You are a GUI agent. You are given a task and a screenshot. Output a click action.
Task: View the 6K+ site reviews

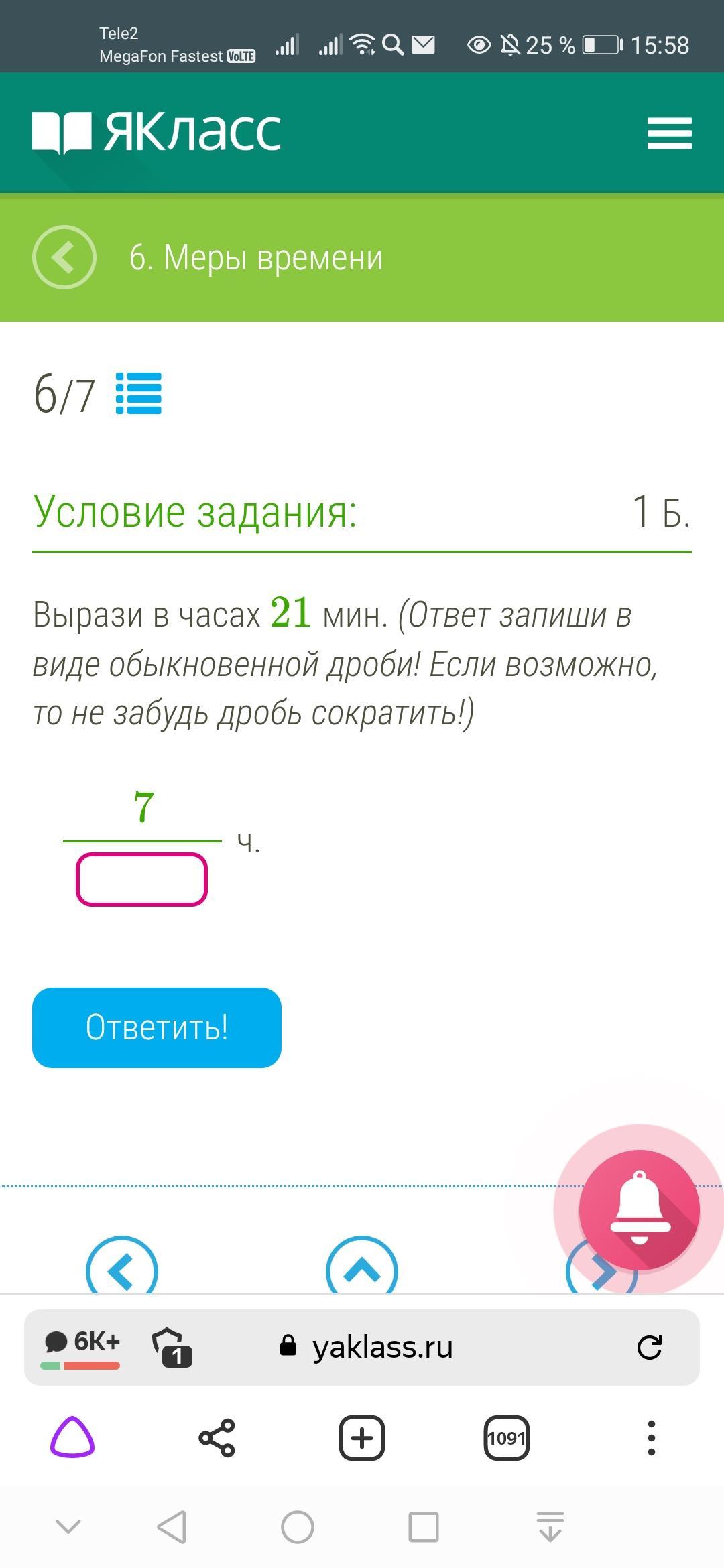pos(82,1346)
